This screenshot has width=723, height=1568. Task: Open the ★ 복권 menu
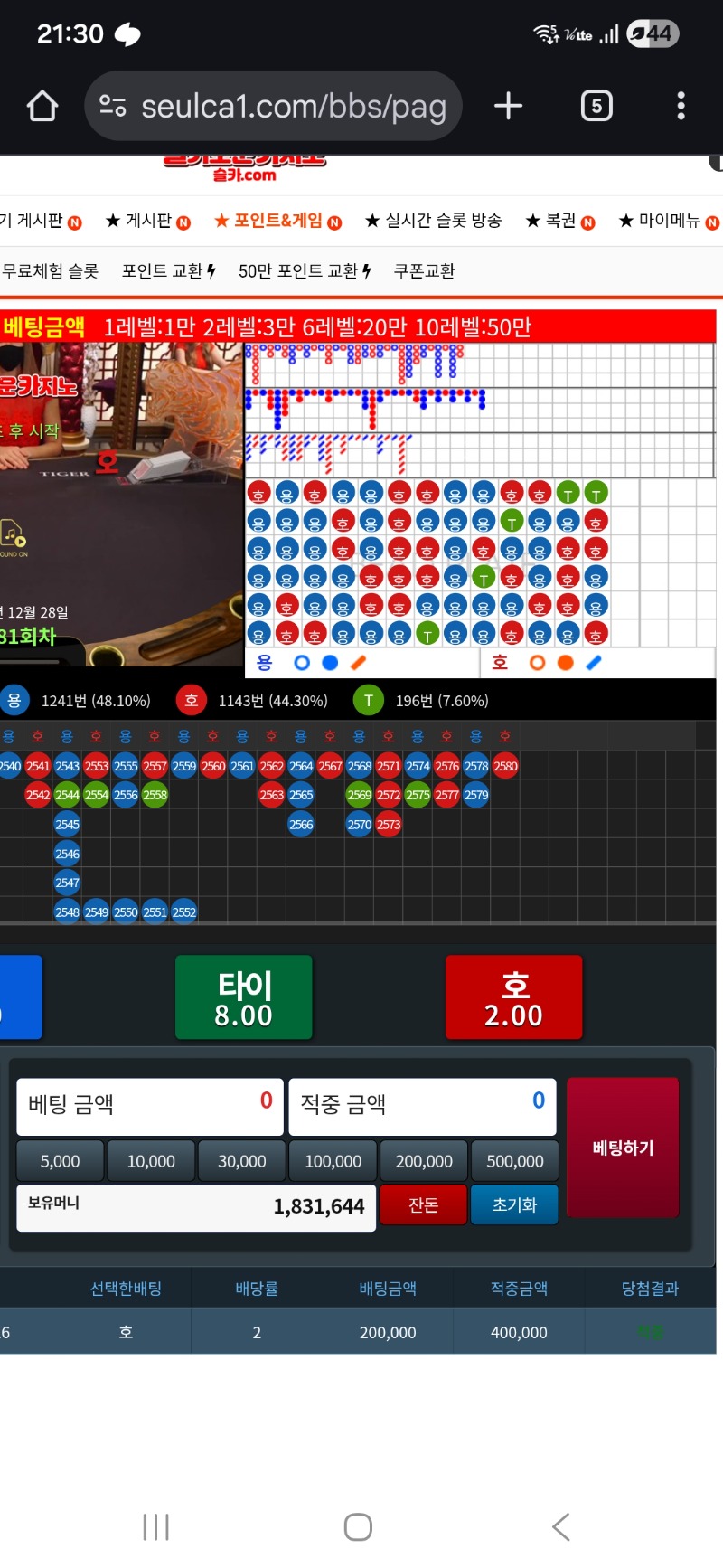click(559, 221)
